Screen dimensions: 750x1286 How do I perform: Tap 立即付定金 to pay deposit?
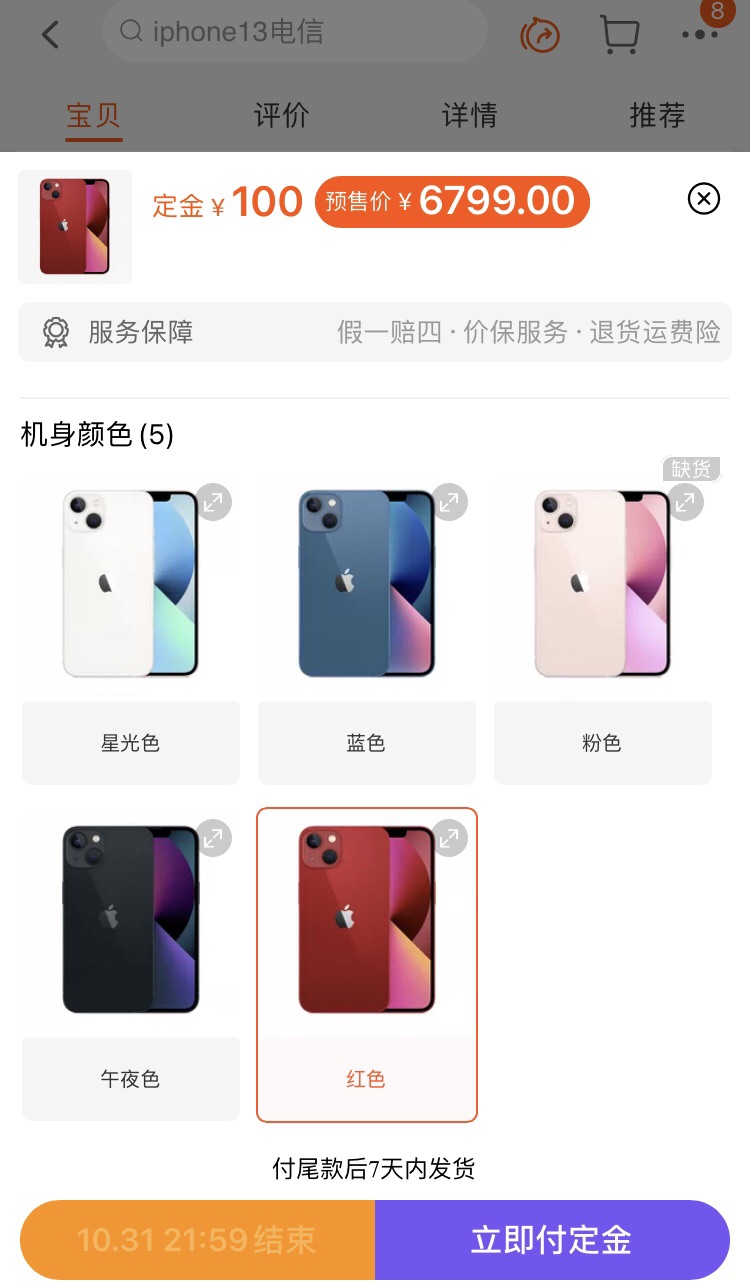[552, 1240]
